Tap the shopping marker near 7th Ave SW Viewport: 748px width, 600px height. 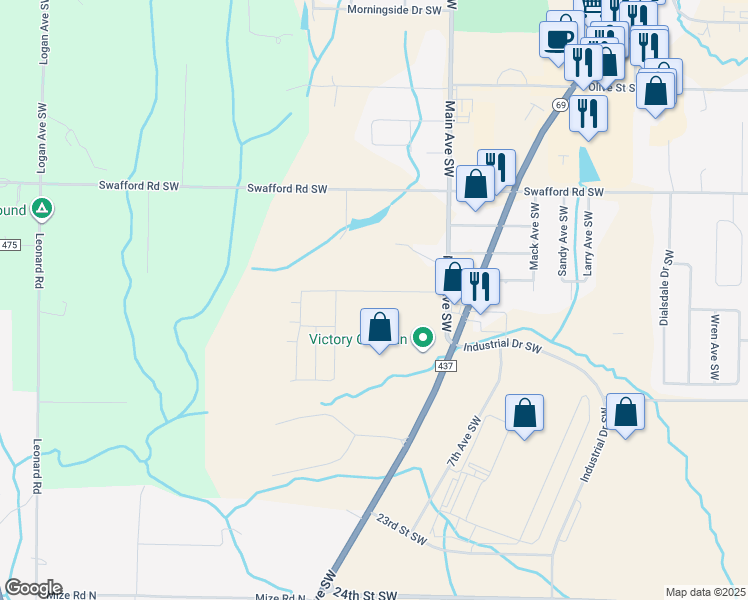click(x=525, y=413)
